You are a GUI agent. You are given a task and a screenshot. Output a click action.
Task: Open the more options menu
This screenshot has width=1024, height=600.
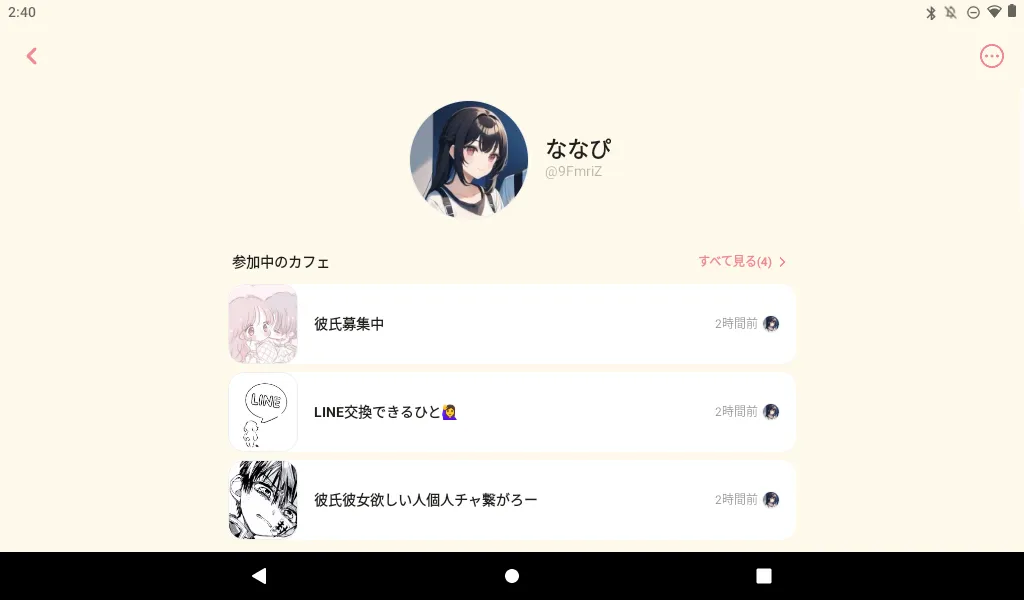991,56
